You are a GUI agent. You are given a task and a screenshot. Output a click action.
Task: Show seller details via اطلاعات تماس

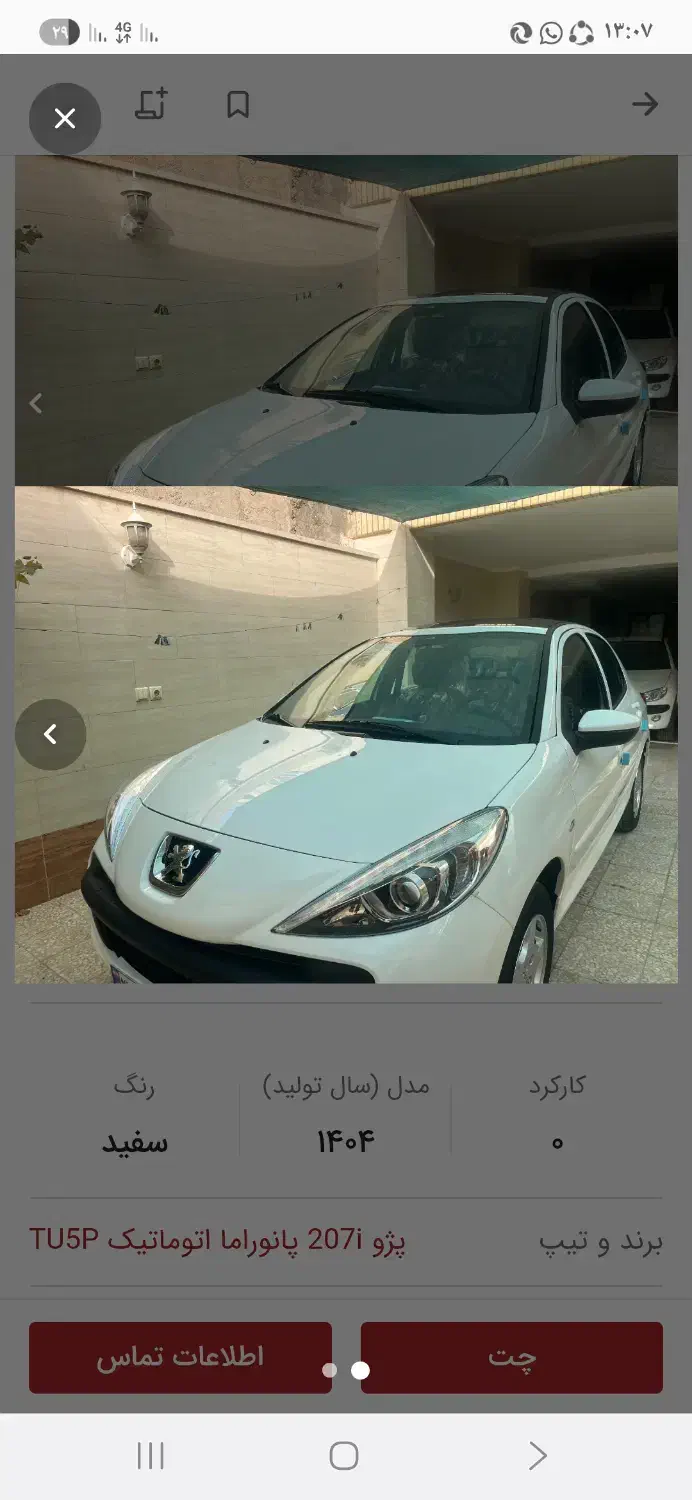pyautogui.click(x=180, y=1357)
